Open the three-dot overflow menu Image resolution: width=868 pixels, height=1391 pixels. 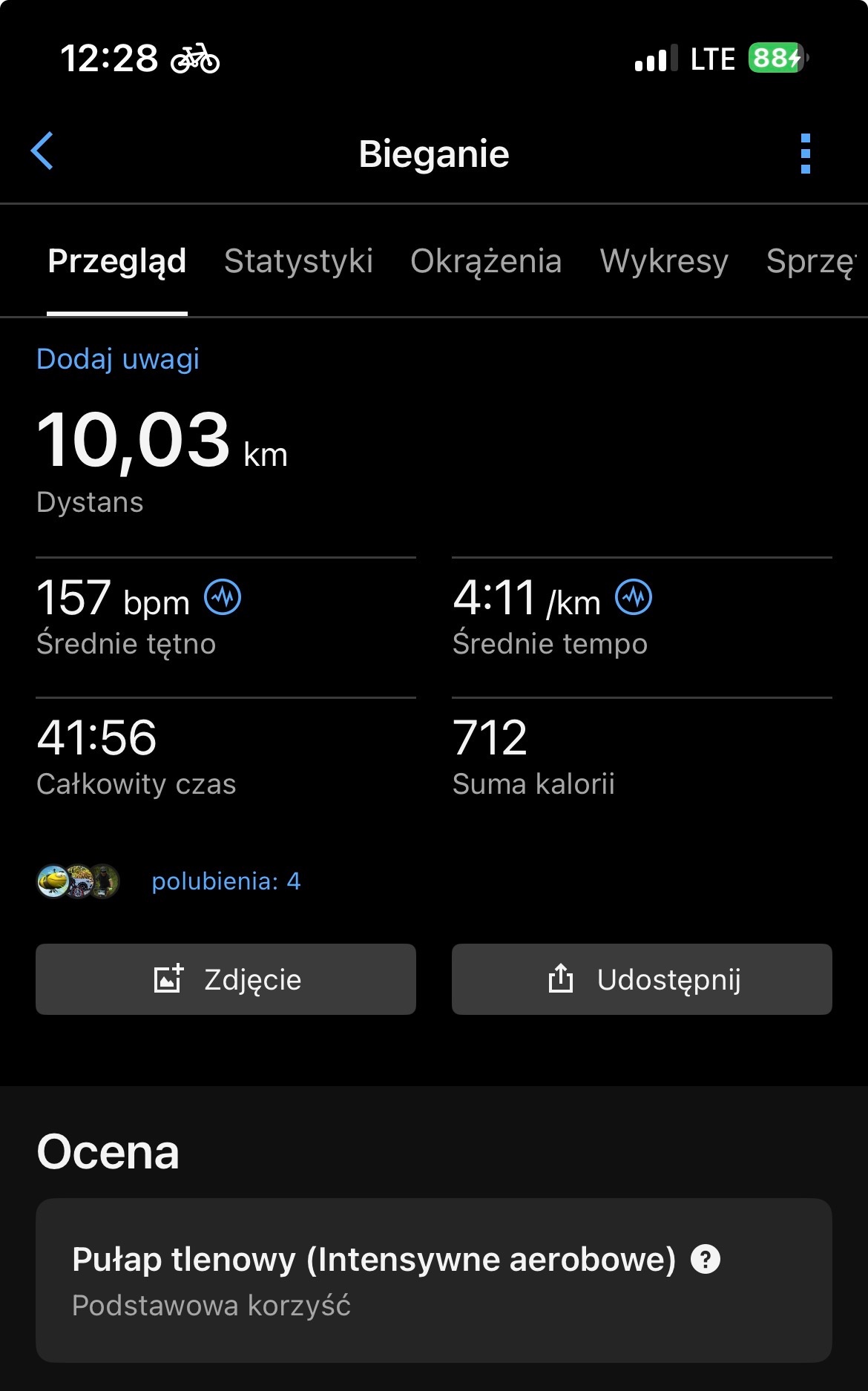pos(806,154)
